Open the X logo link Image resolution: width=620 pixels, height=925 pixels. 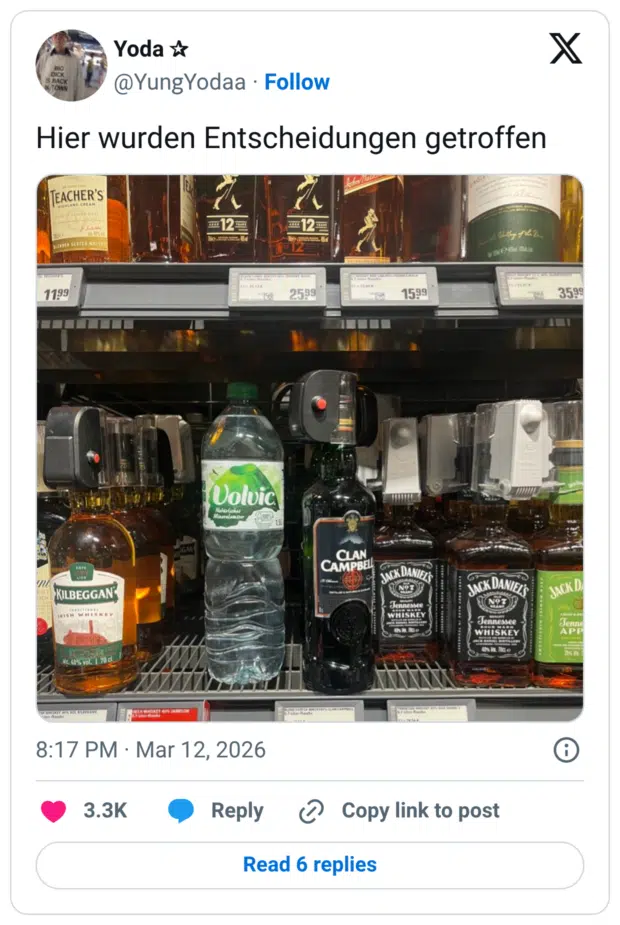565,49
